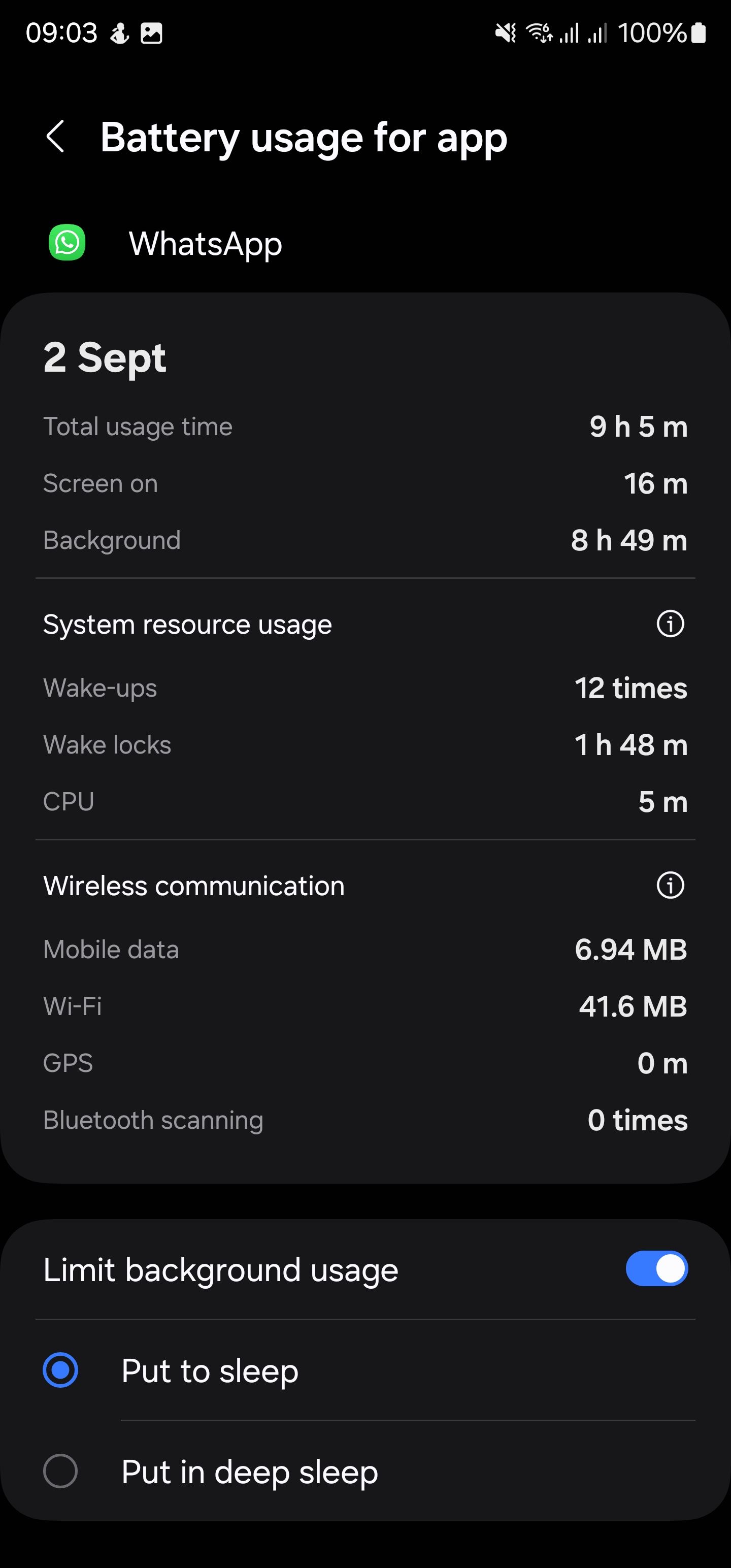Select the Bluetooth scanning row
The width and height of the screenshot is (731, 1568).
coord(365,1120)
